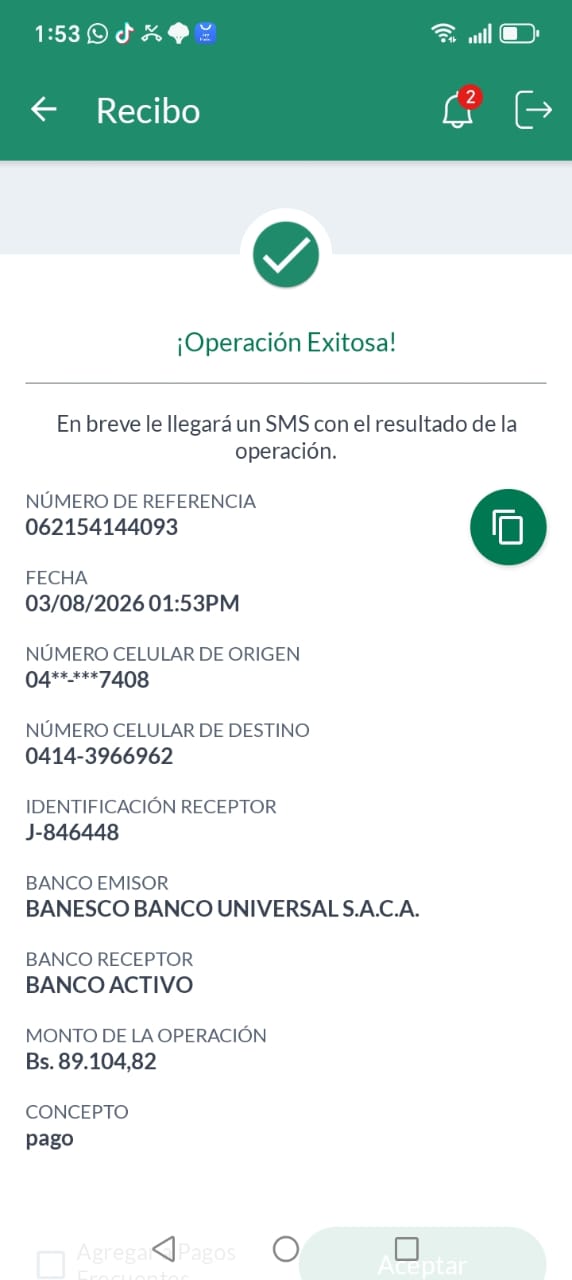
Task: Copy the receipt details with the green button
Action: pos(508,527)
